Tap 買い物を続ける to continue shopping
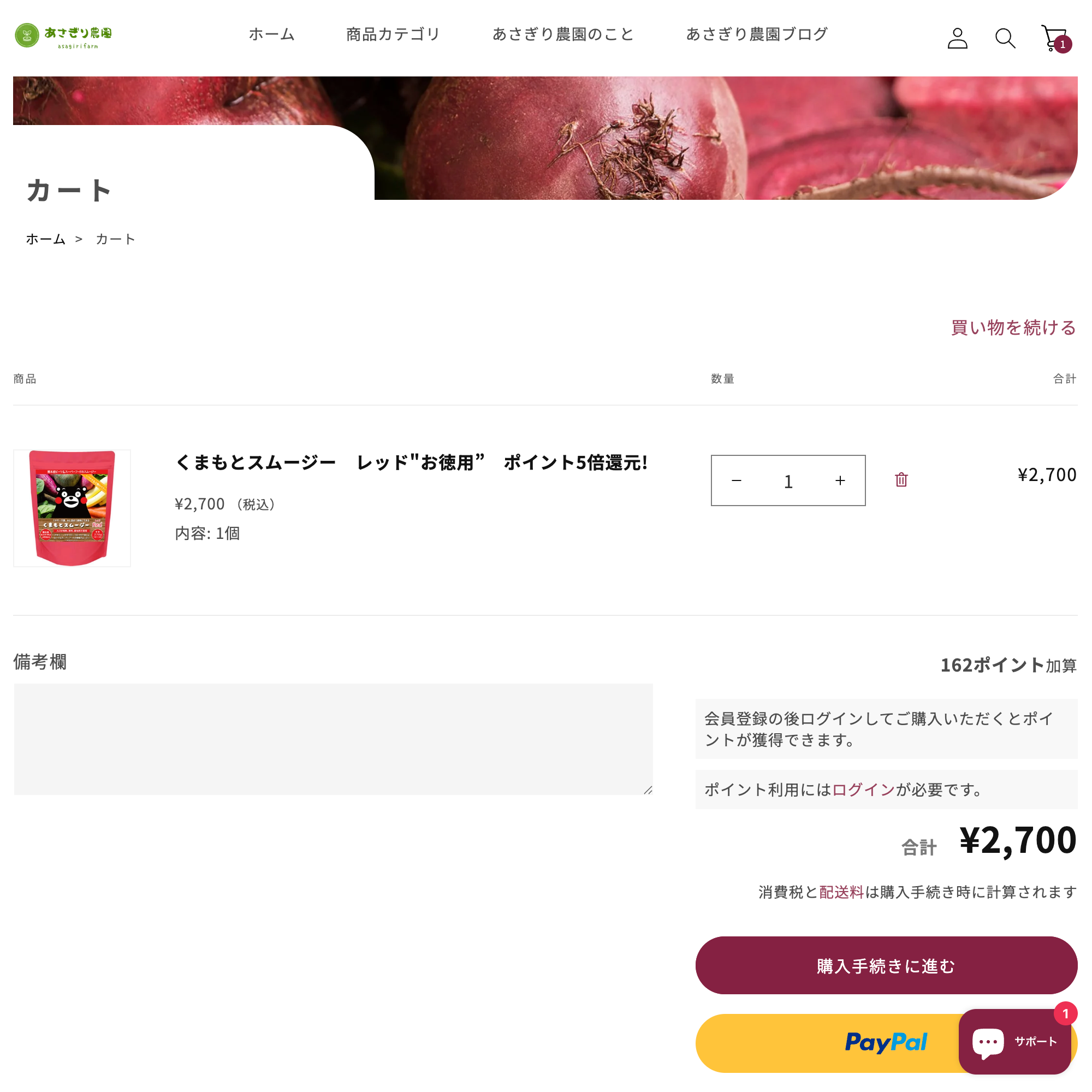 pyautogui.click(x=1013, y=327)
